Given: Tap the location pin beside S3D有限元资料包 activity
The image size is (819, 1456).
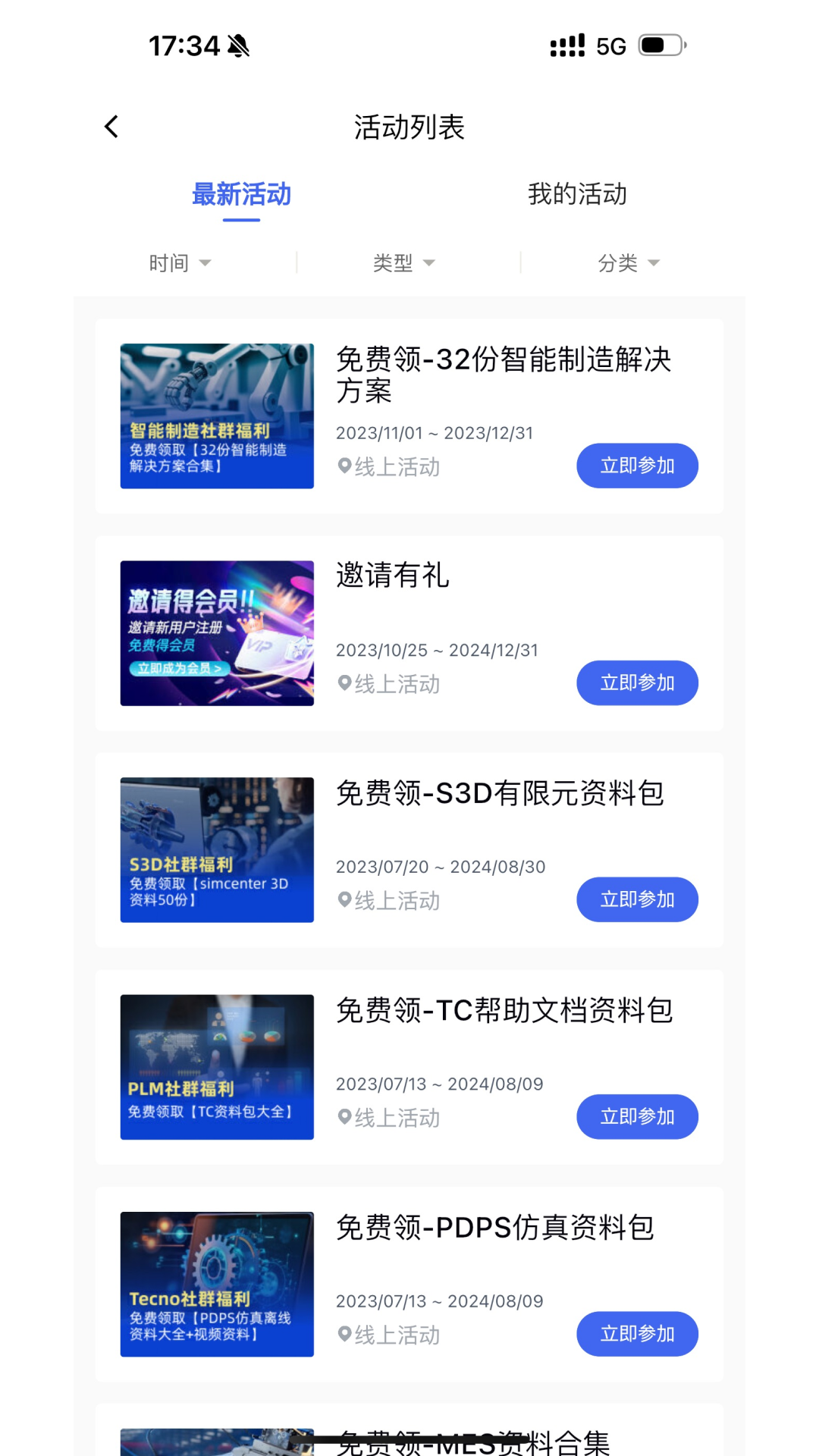Looking at the screenshot, I should 345,901.
